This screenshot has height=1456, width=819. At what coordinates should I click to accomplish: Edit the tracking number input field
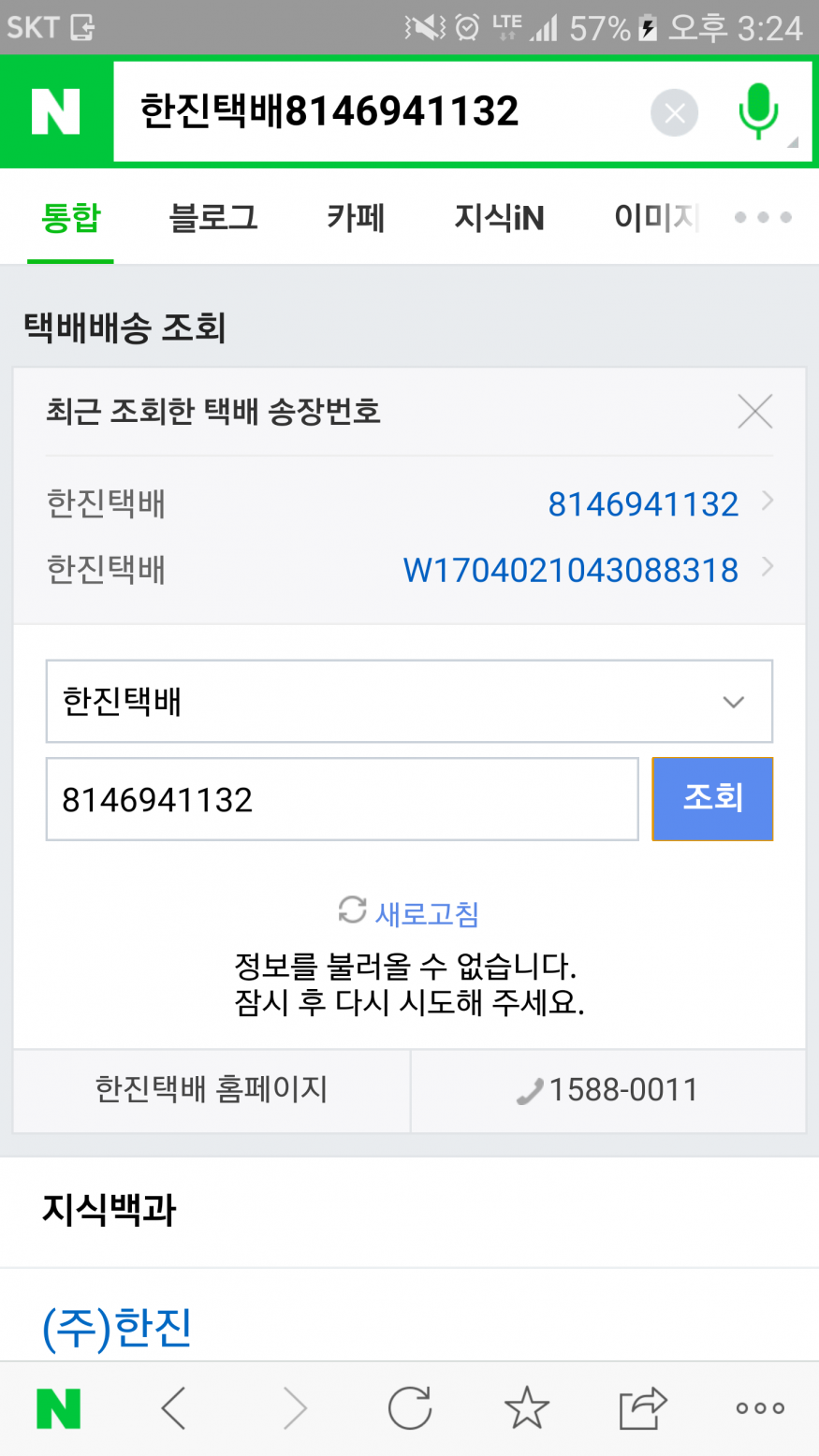(342, 799)
